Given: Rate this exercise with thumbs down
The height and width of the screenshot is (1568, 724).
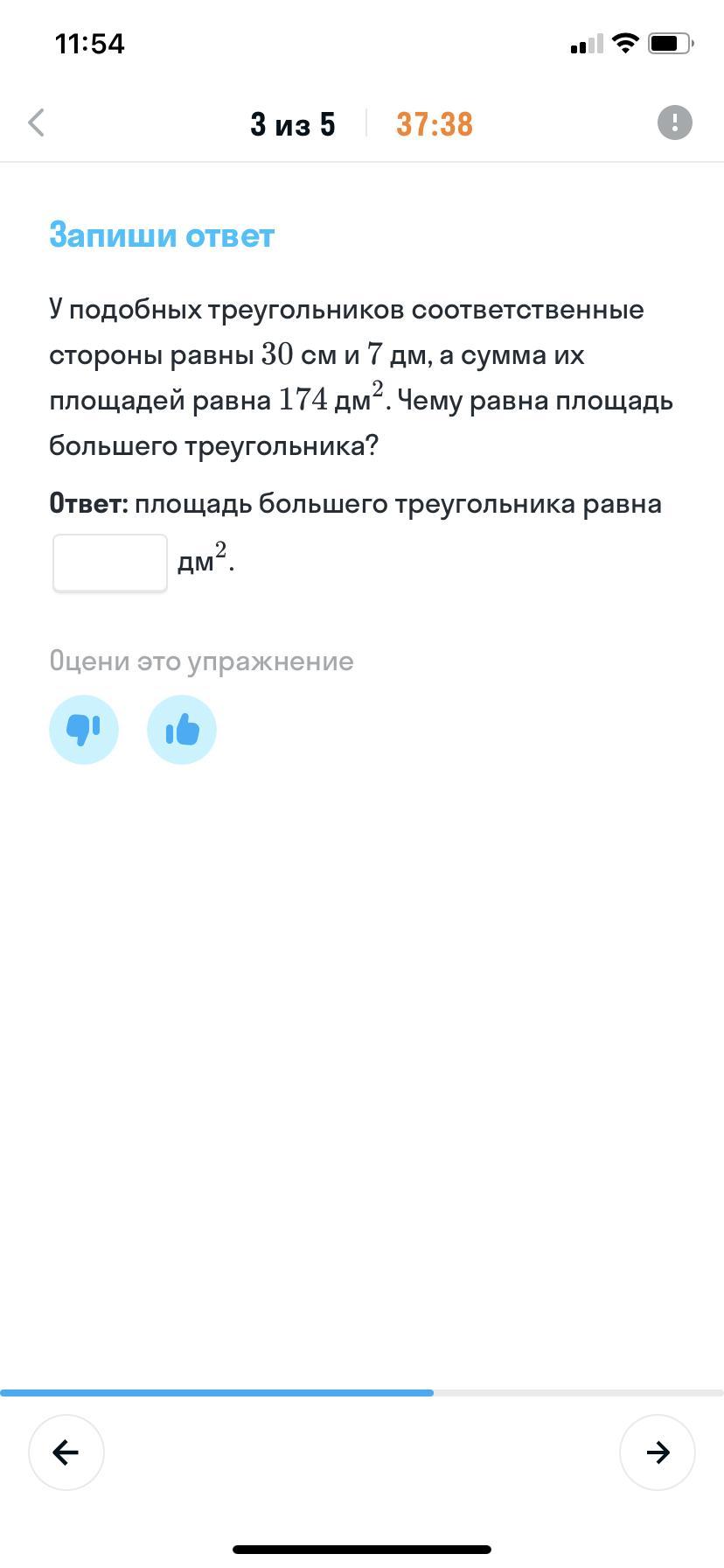Looking at the screenshot, I should 84,730.
